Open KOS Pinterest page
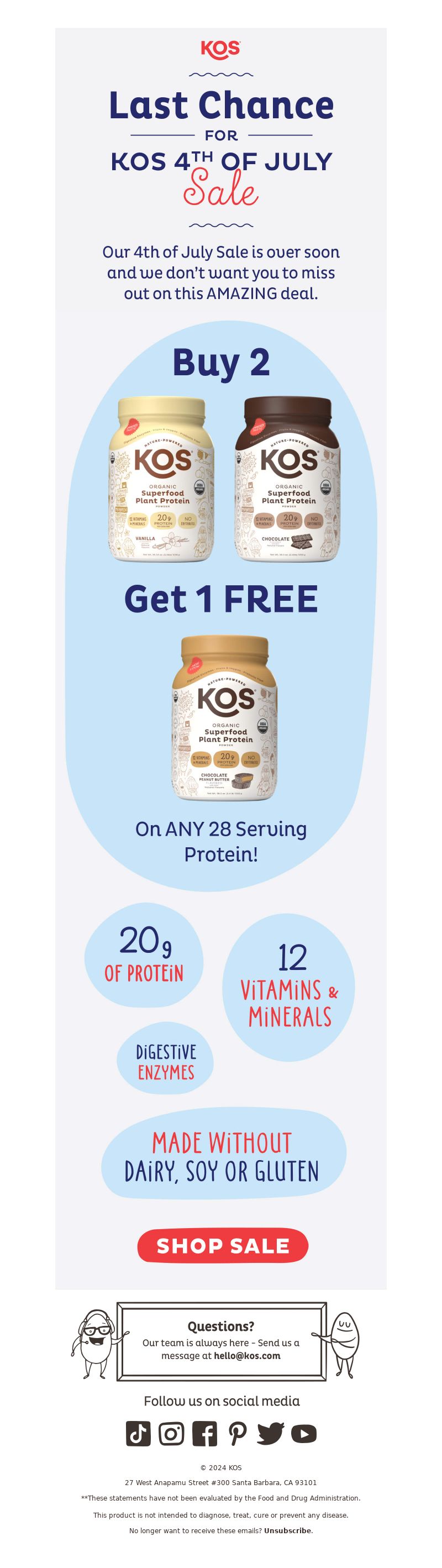The width and height of the screenshot is (442, 1568). (238, 1434)
